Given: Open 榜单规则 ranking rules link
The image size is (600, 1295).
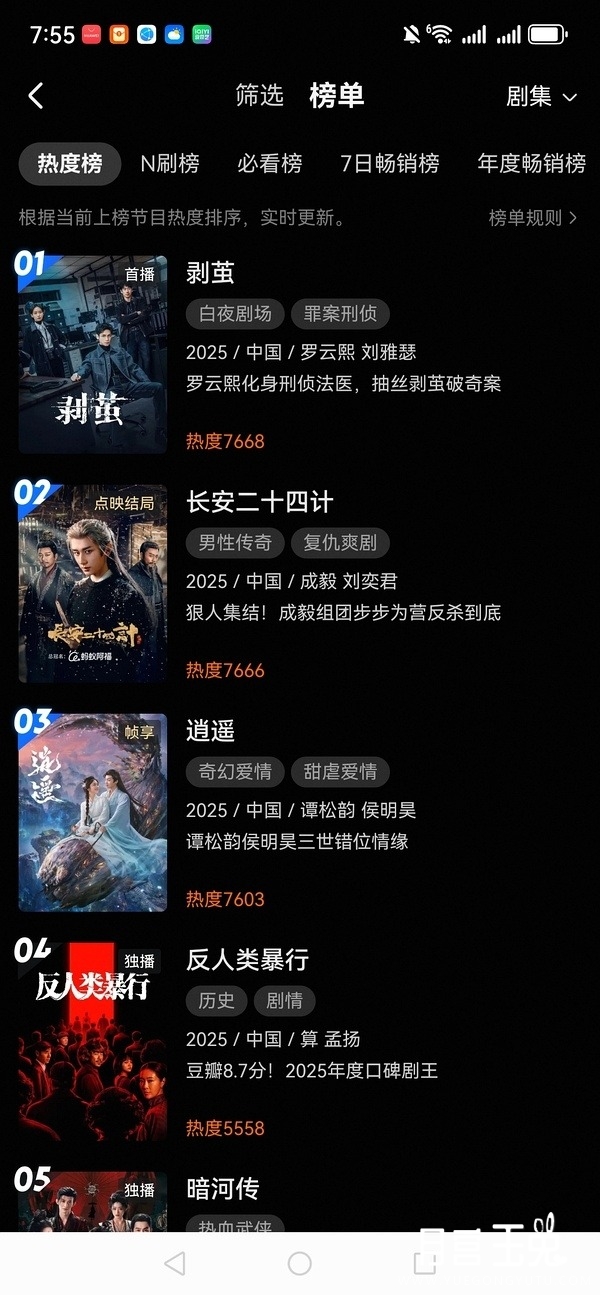Looking at the screenshot, I should 532,218.
